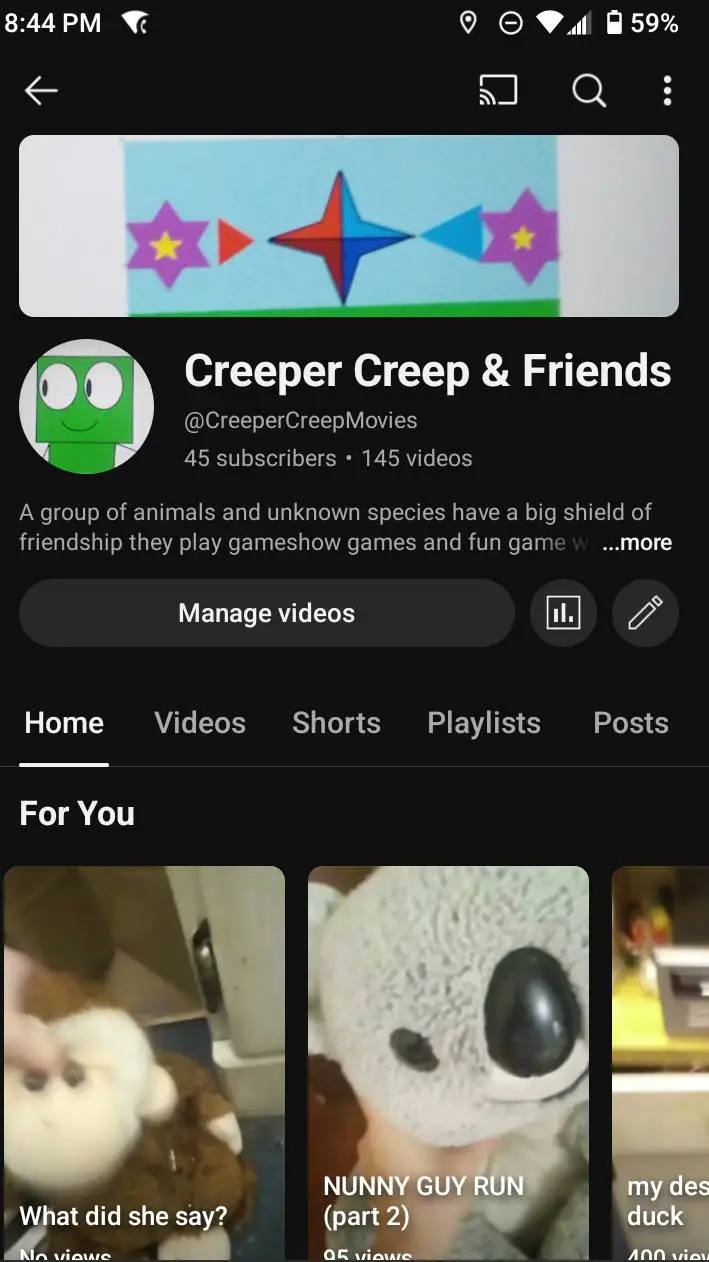709x1262 pixels.
Task: Open the three-dot overflow menu
Action: [x=667, y=91]
